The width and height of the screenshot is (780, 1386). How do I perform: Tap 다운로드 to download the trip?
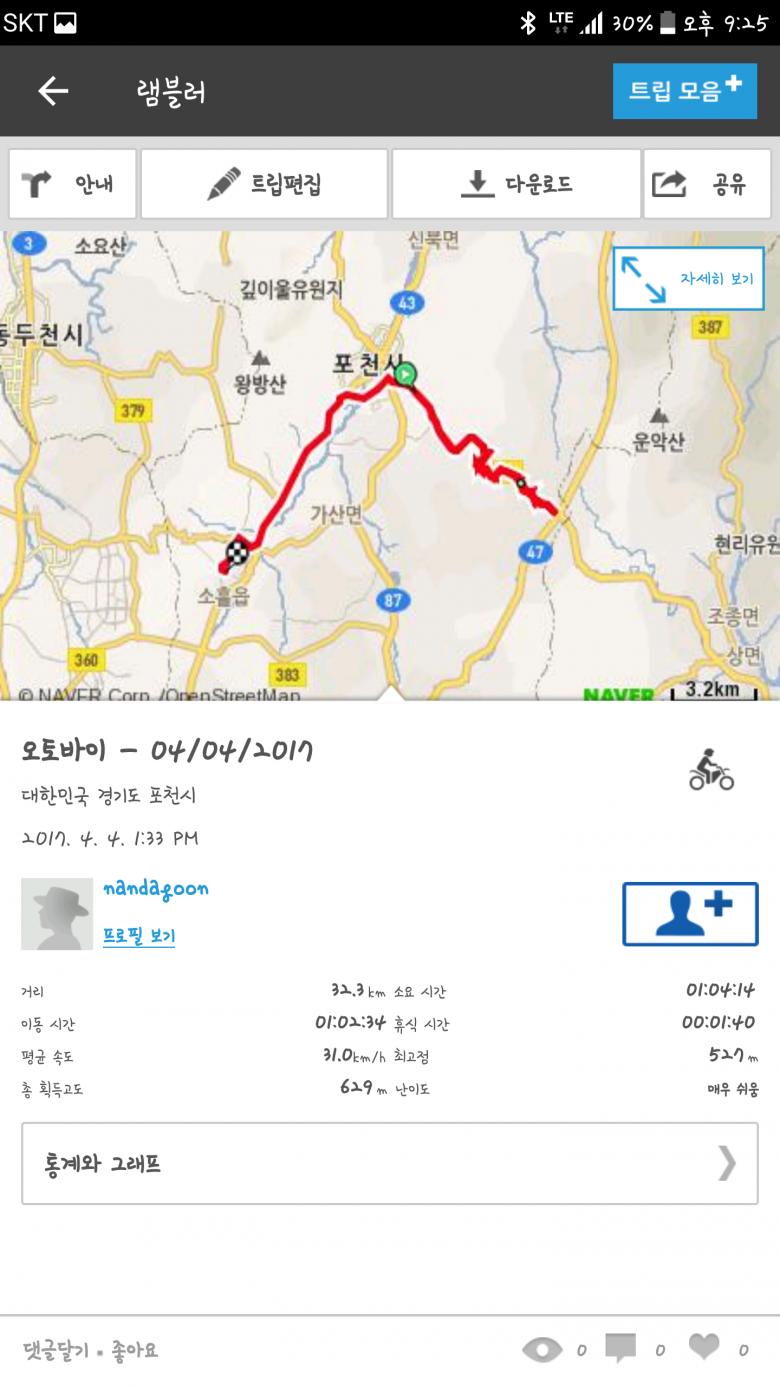point(516,184)
